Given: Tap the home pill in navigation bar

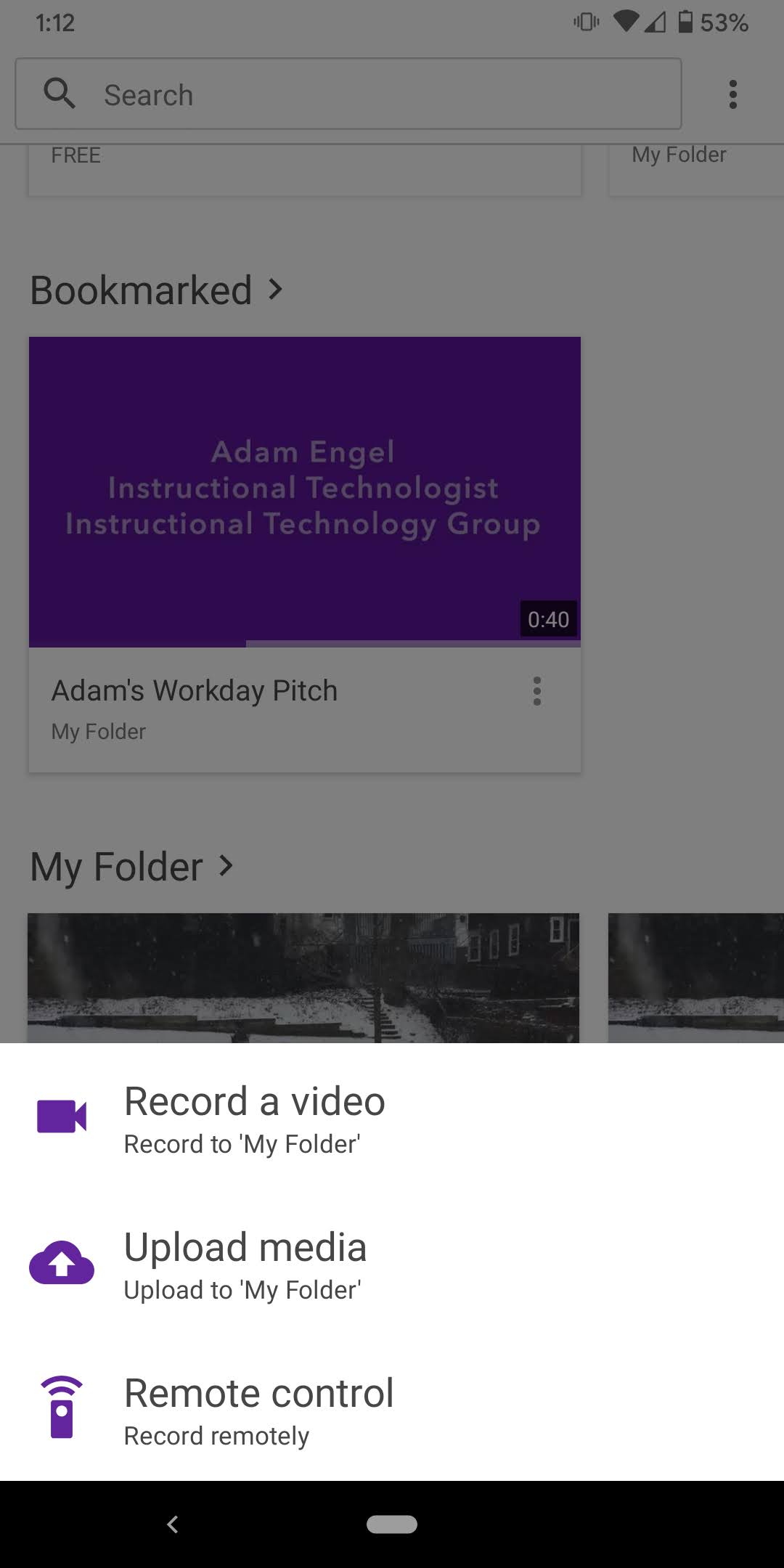Looking at the screenshot, I should pos(392,1524).
